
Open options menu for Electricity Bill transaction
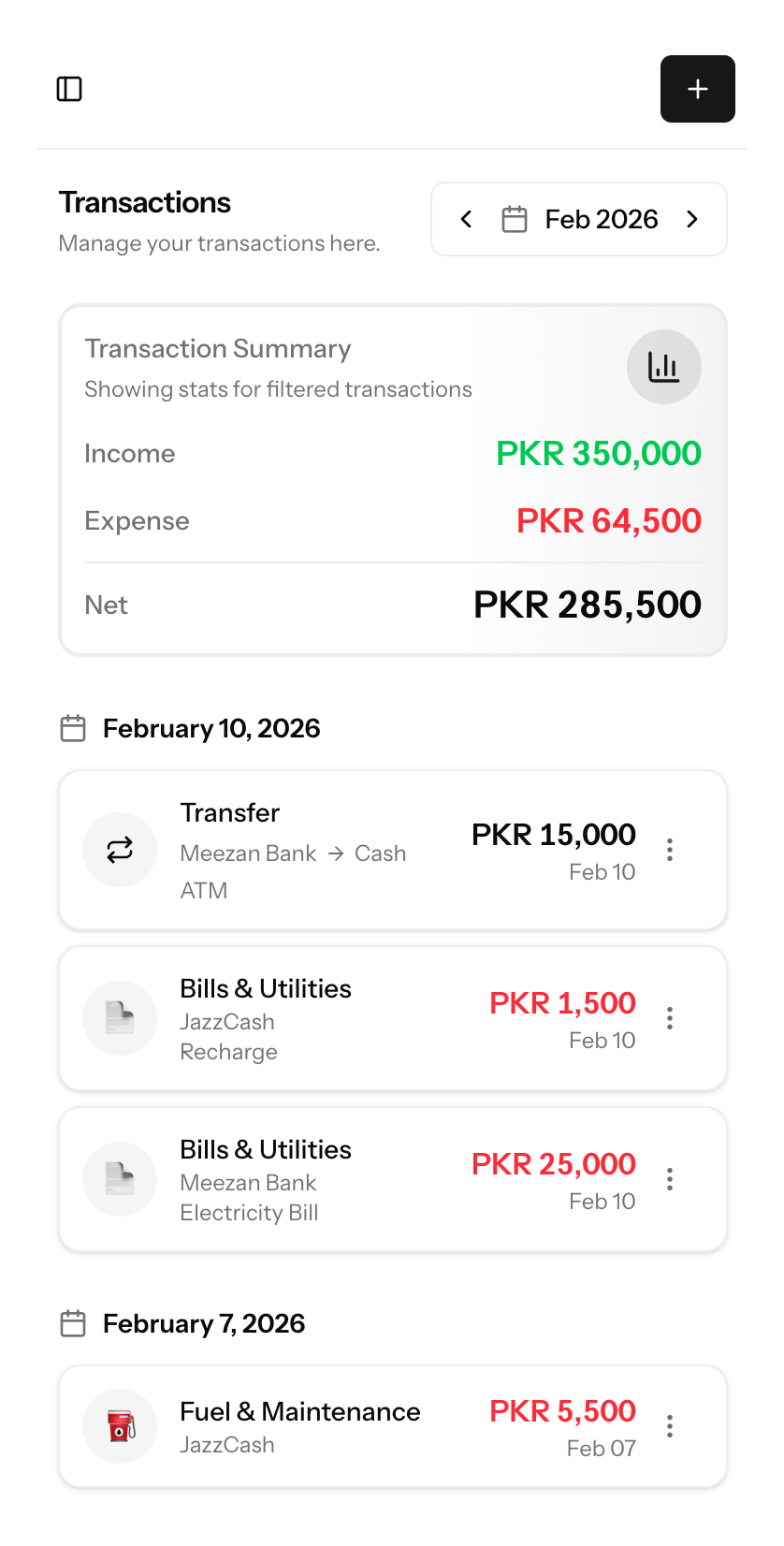coord(670,1179)
